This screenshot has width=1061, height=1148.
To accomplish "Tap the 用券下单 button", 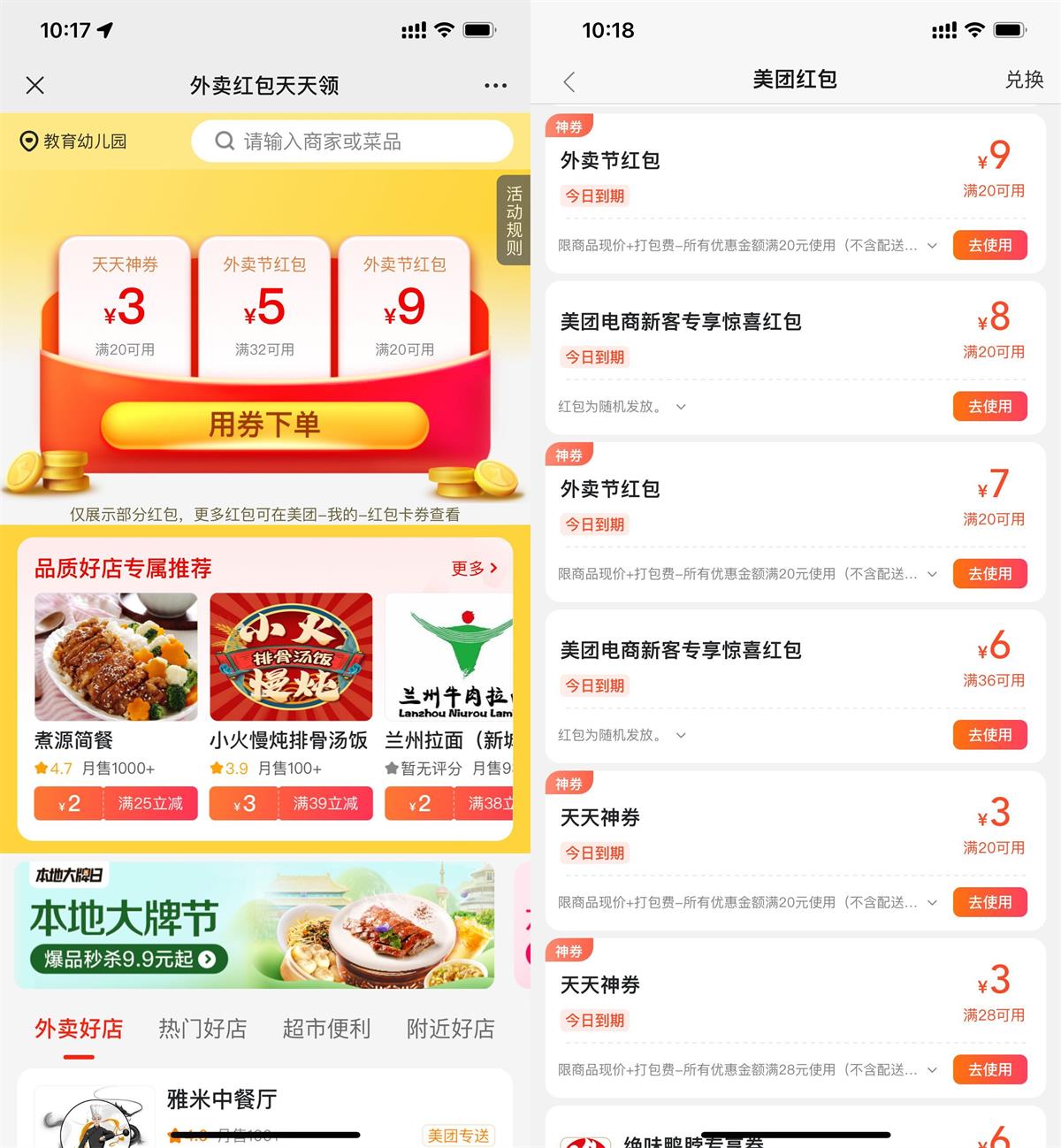I will pos(264,425).
